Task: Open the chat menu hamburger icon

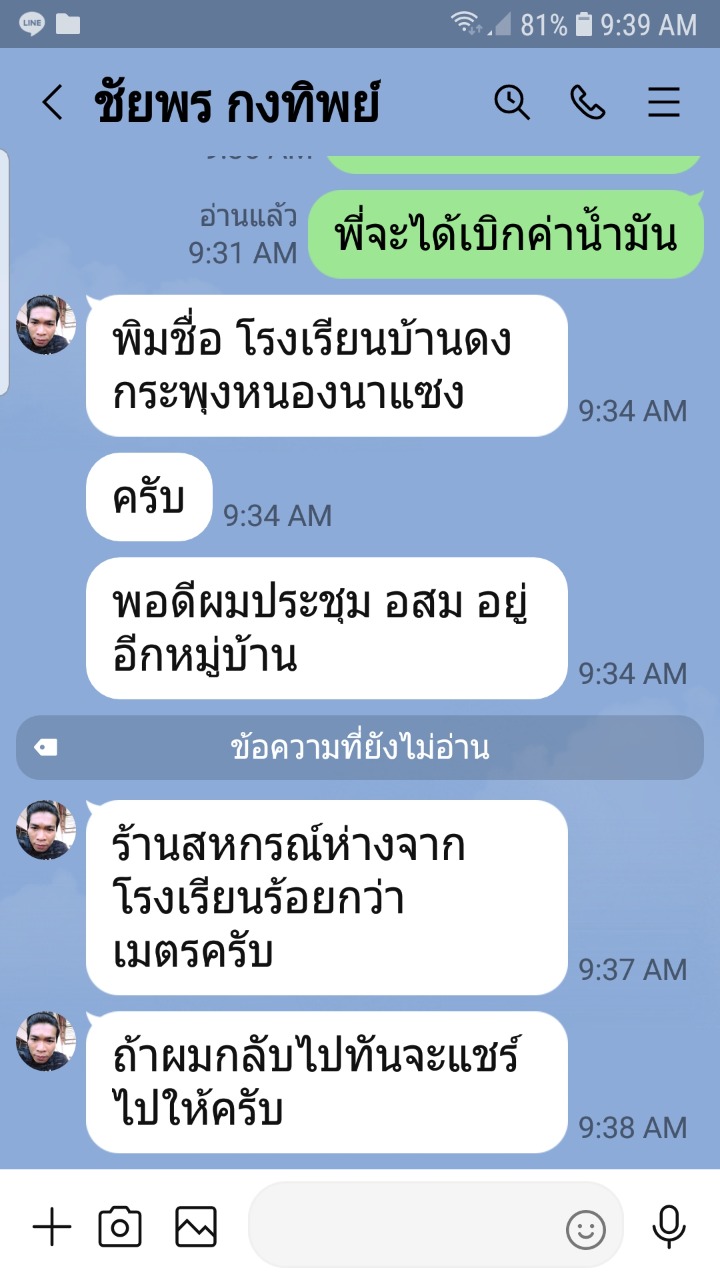Action: (664, 103)
